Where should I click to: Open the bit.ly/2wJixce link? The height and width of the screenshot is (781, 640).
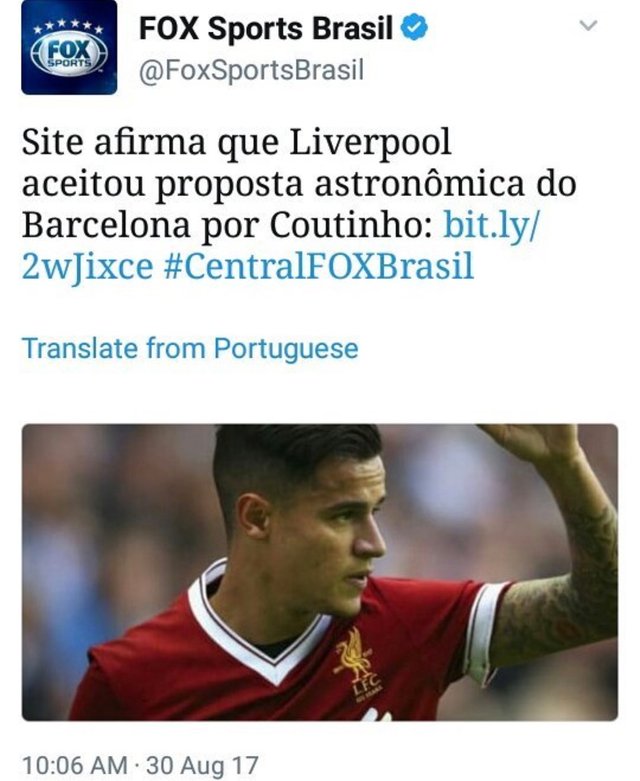(493, 226)
